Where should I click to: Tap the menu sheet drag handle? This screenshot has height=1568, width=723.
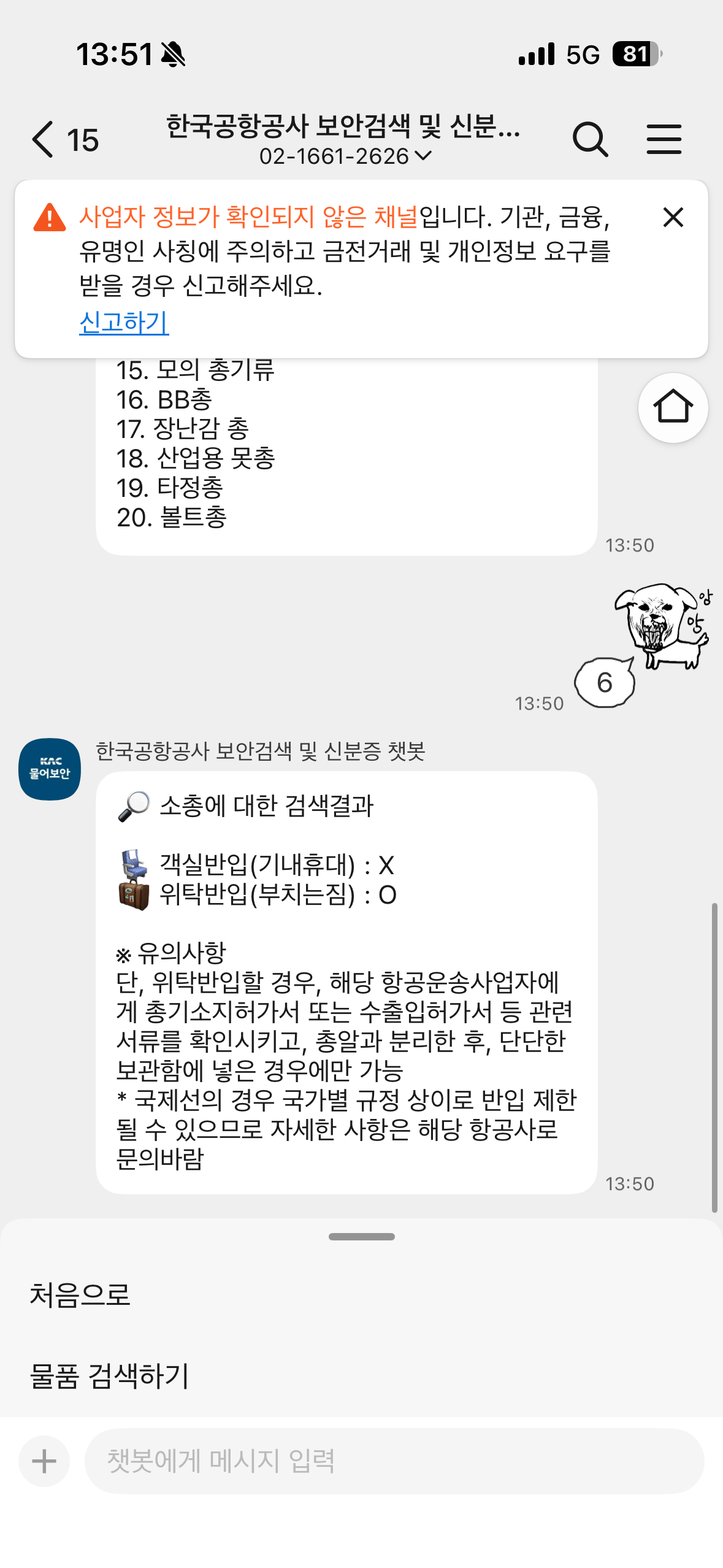pos(361,1237)
